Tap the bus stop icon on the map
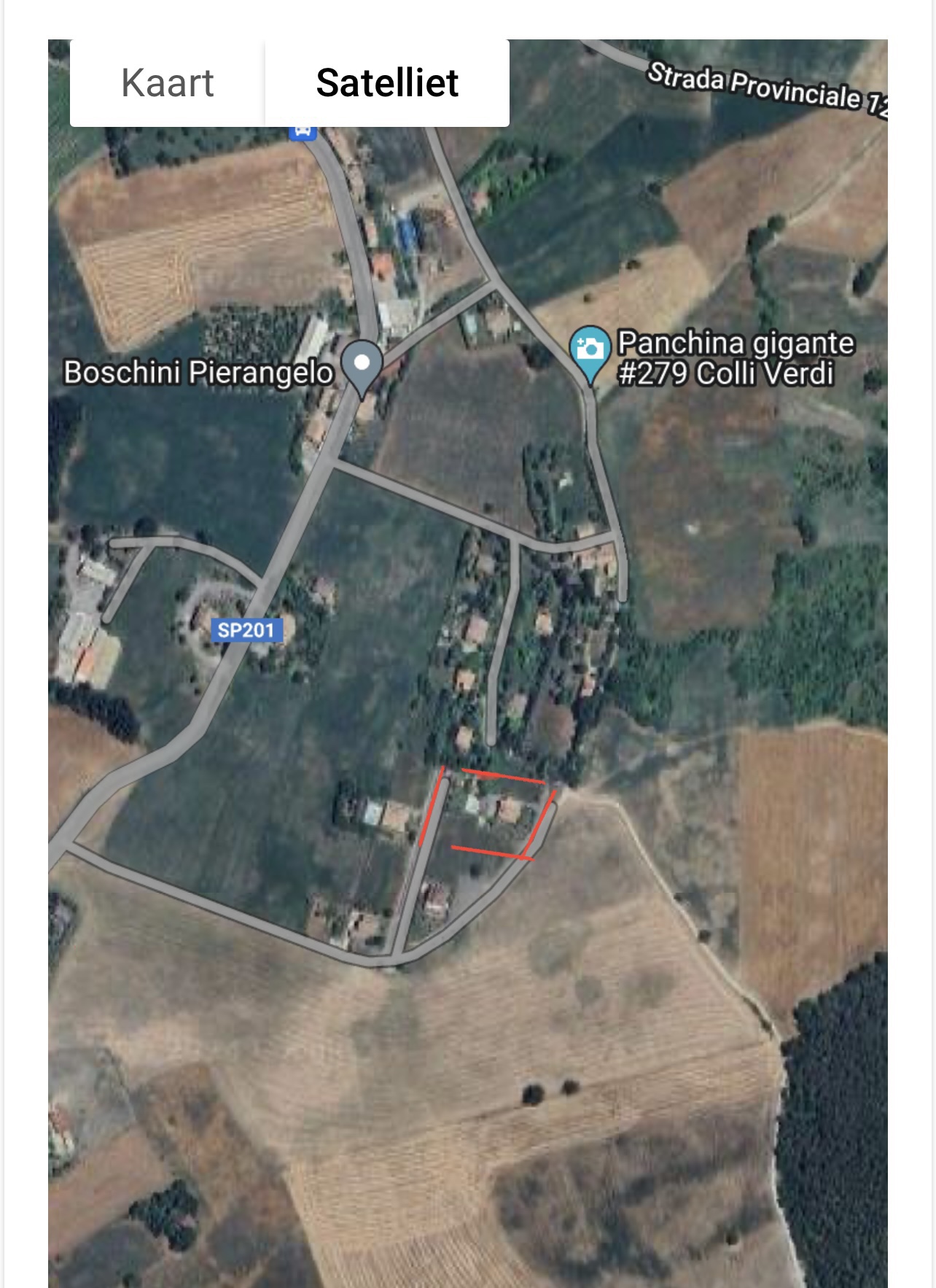 pos(302,132)
